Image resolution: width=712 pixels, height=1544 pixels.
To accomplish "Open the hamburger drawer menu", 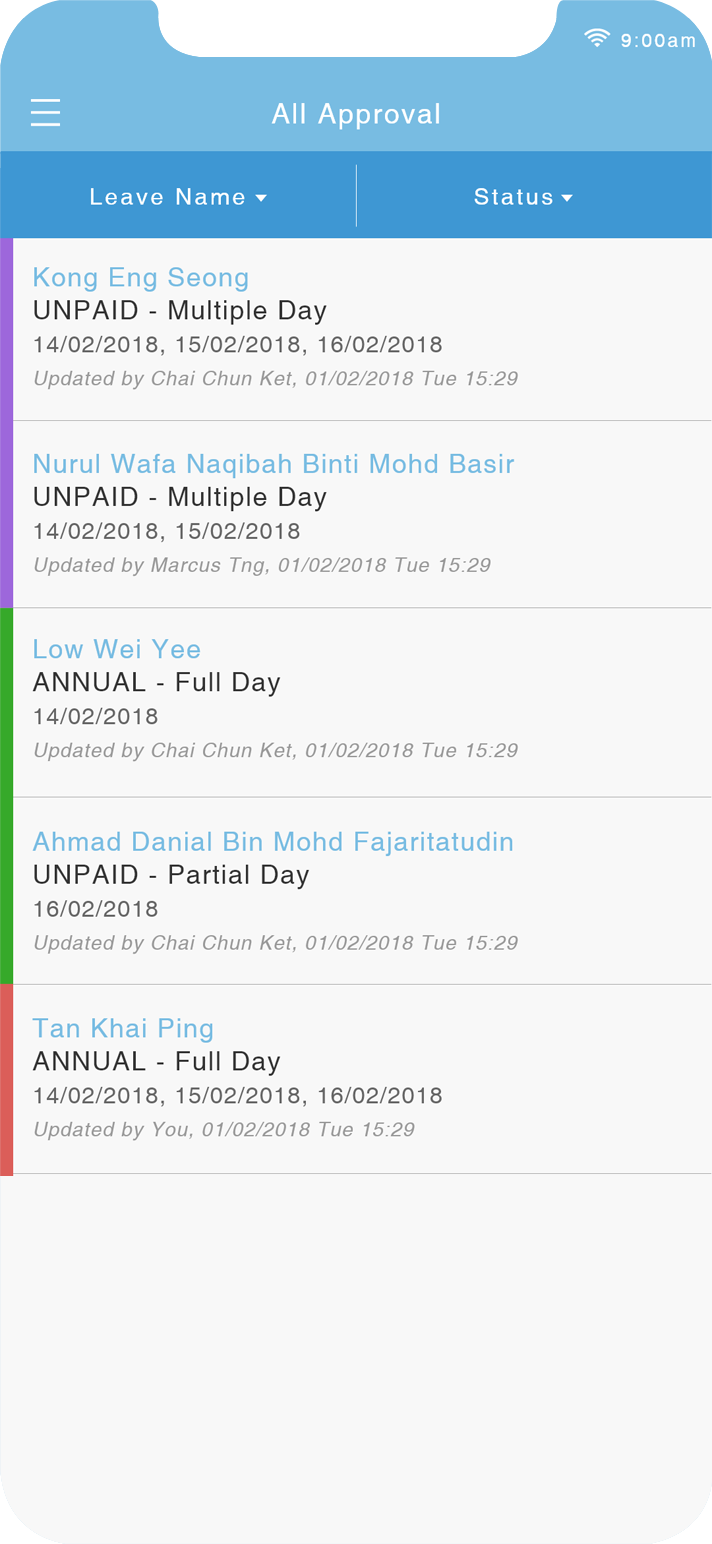I will (45, 113).
